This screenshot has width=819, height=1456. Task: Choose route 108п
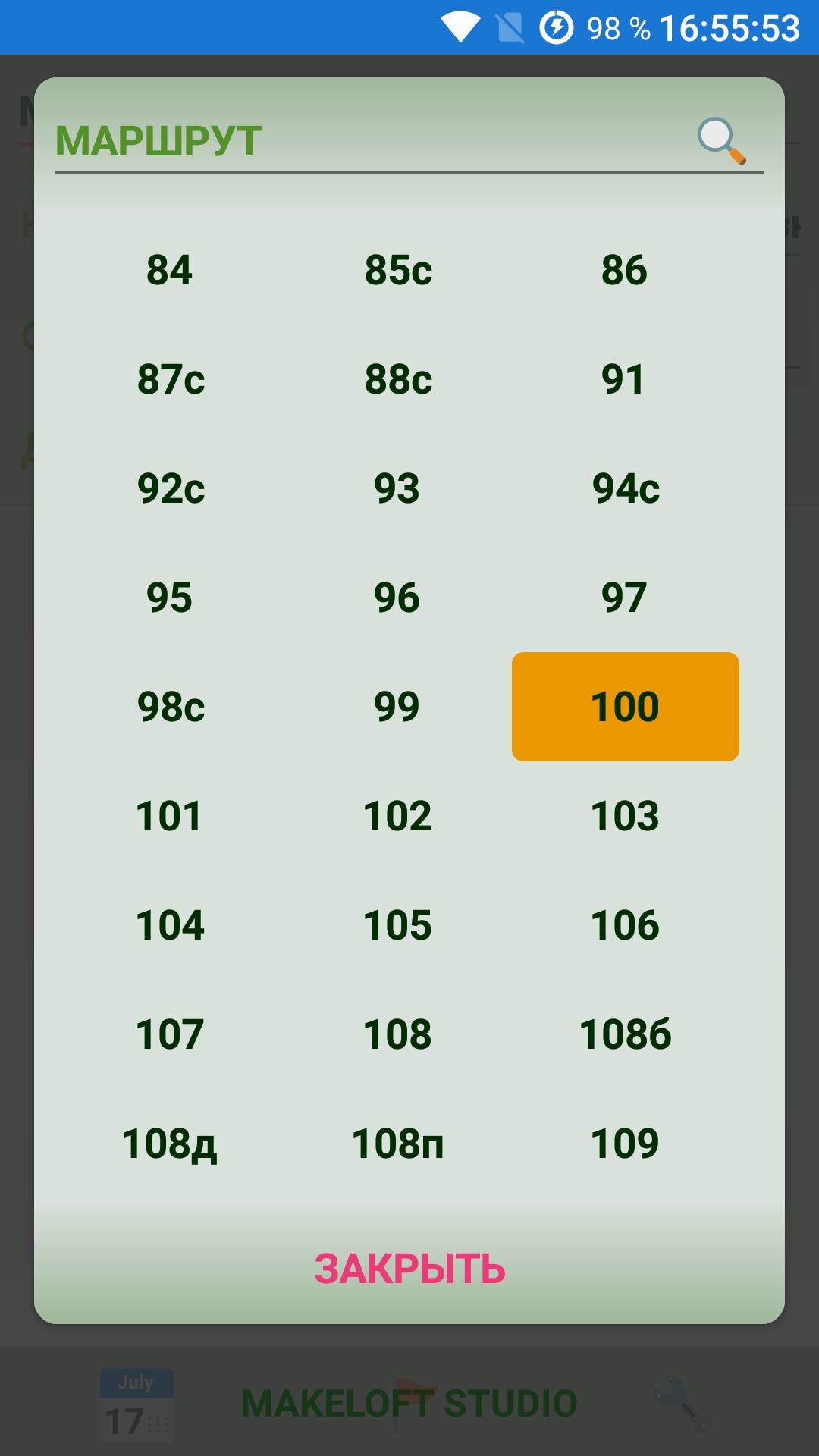397,1144
